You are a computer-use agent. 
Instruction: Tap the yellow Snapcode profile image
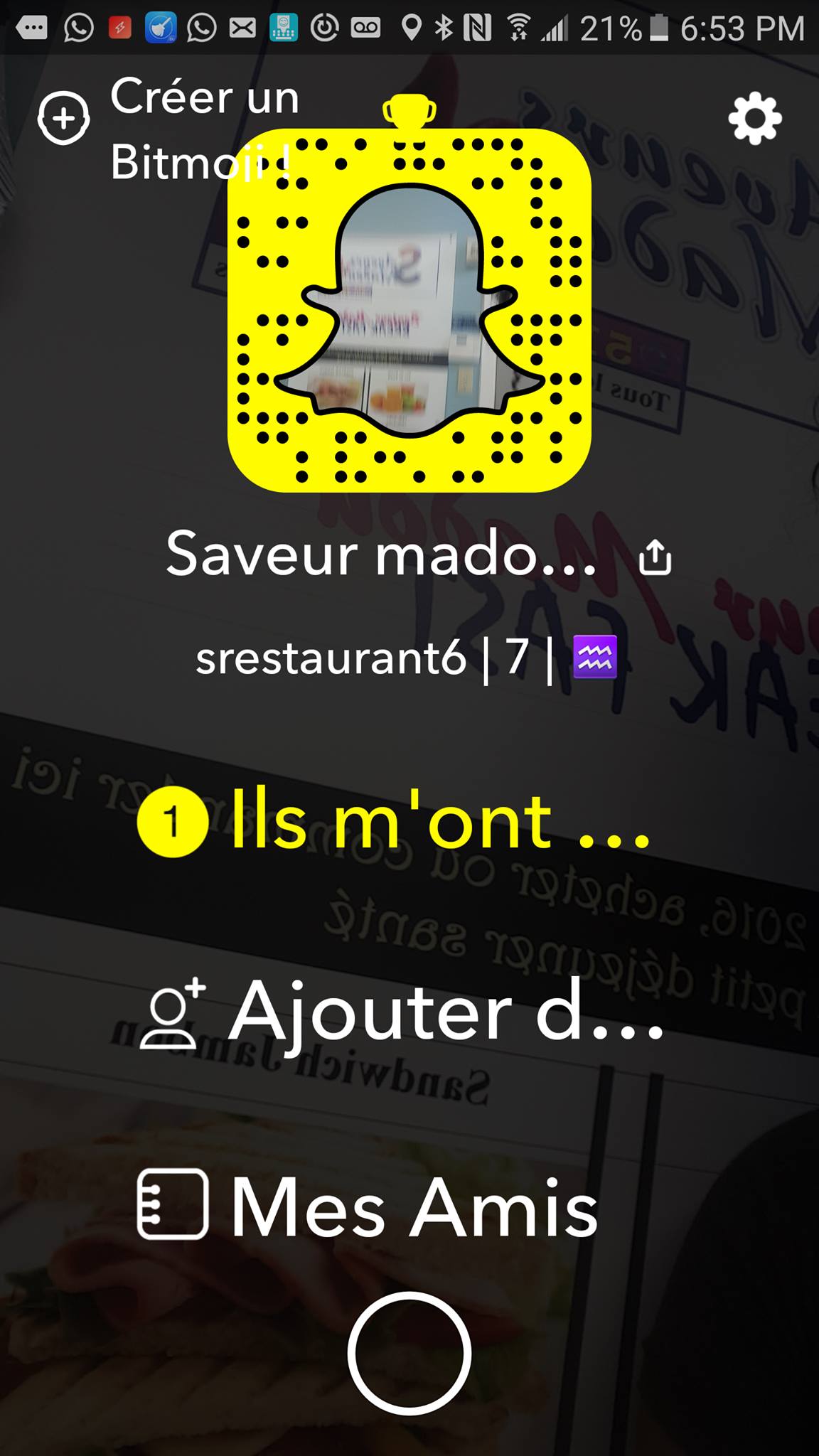[x=409, y=311]
